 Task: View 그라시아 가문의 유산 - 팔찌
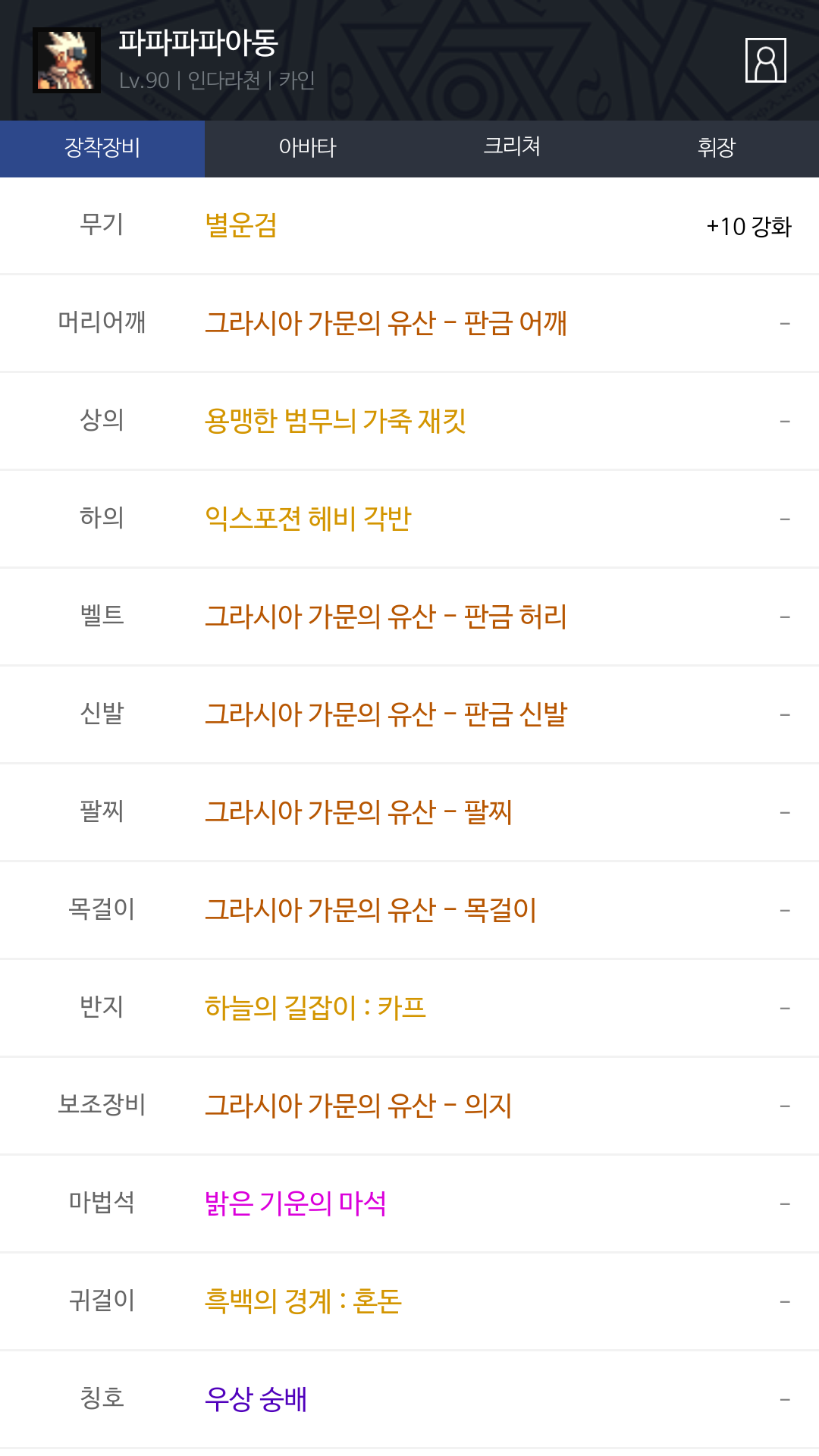(359, 813)
